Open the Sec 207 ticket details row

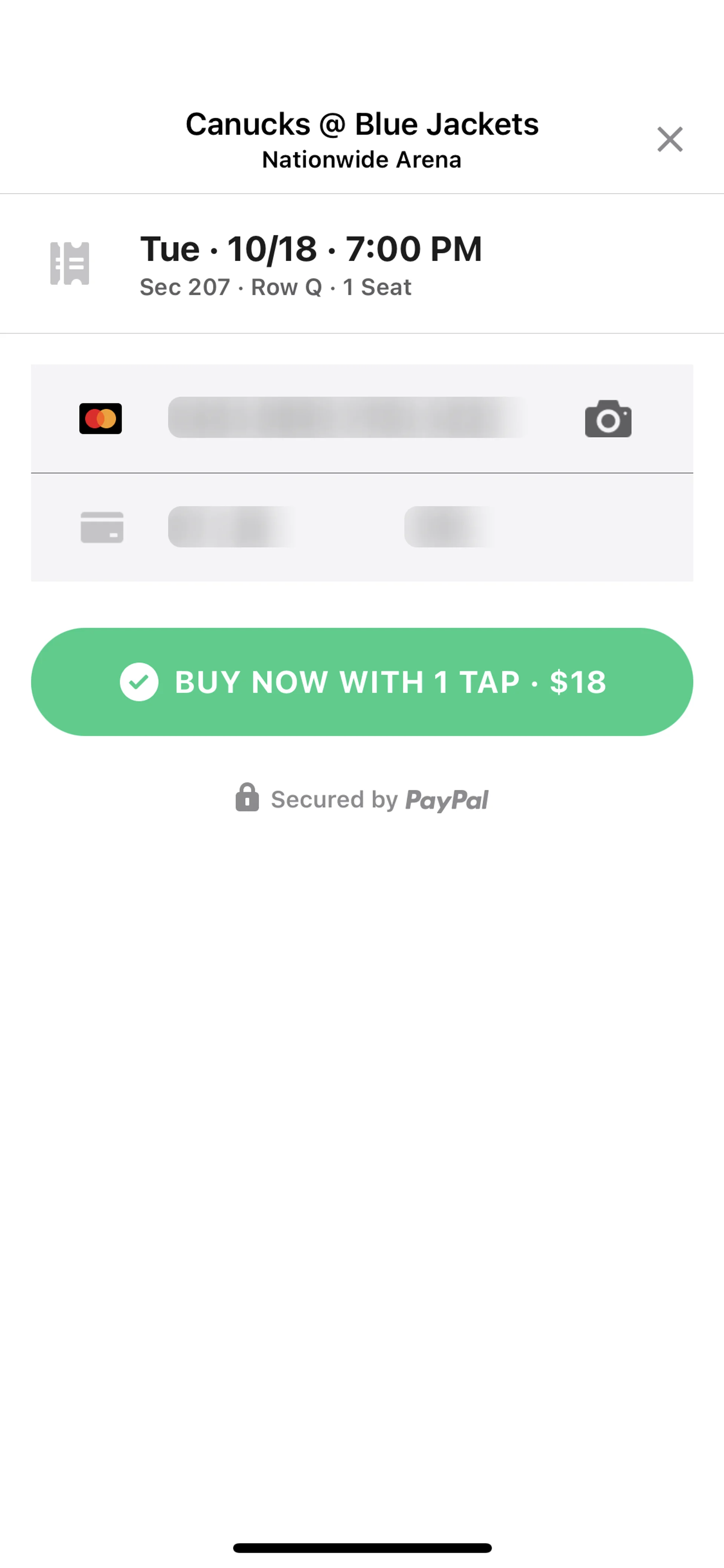click(310, 264)
